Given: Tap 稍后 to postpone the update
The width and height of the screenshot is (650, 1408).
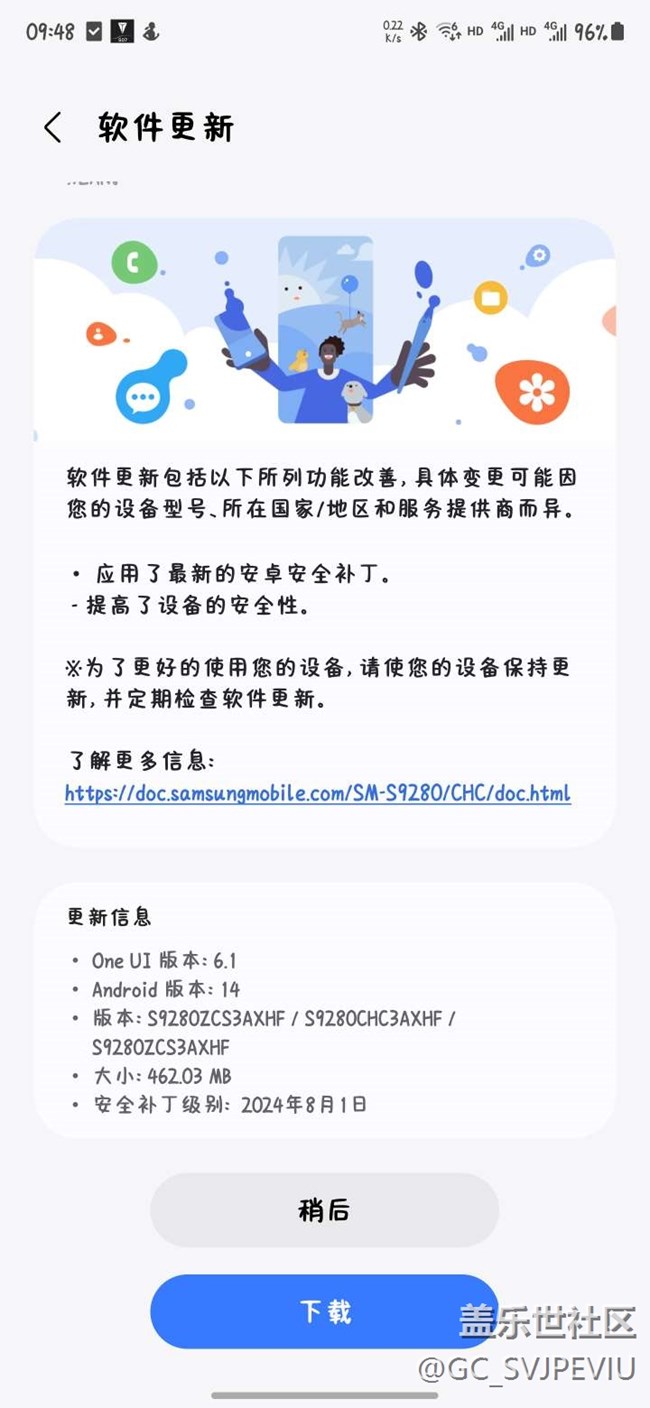Looking at the screenshot, I should [325, 1210].
